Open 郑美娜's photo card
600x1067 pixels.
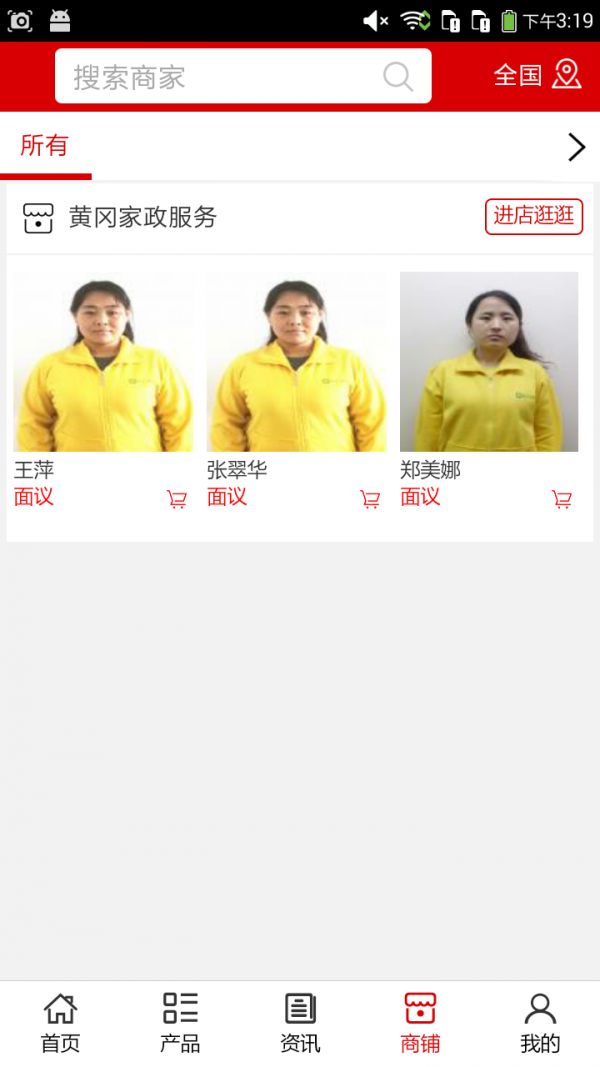click(489, 362)
